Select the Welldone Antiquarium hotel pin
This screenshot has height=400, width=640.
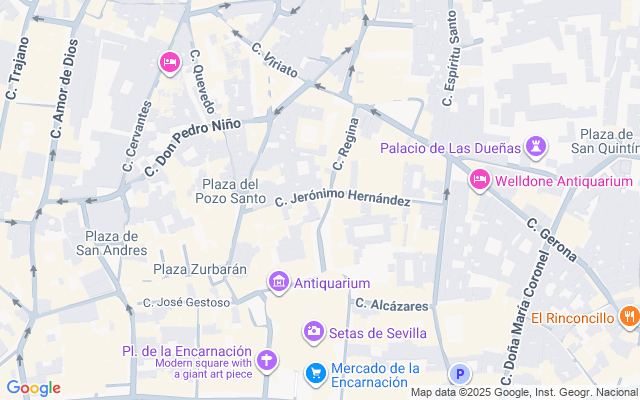coord(479,181)
